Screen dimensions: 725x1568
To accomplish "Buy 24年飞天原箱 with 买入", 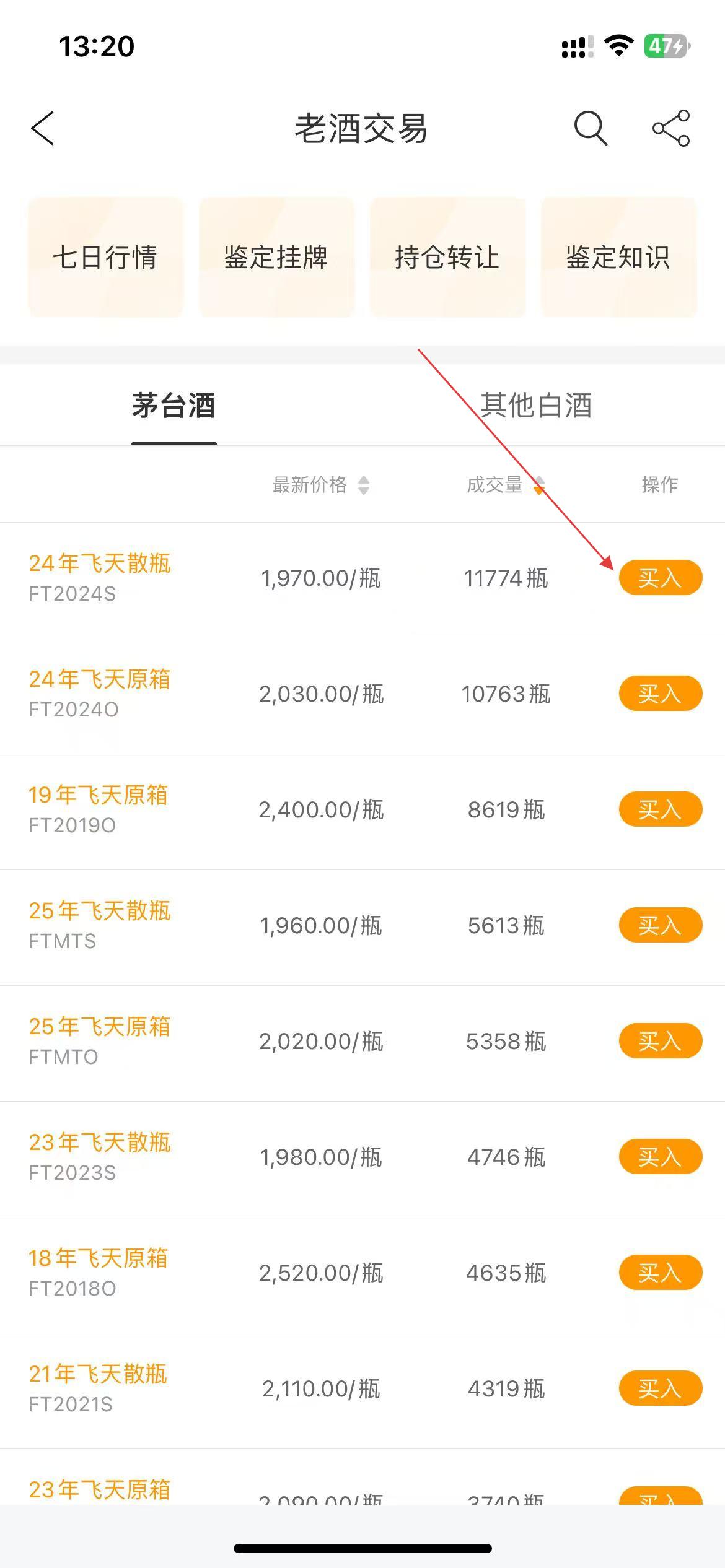I will 661,694.
